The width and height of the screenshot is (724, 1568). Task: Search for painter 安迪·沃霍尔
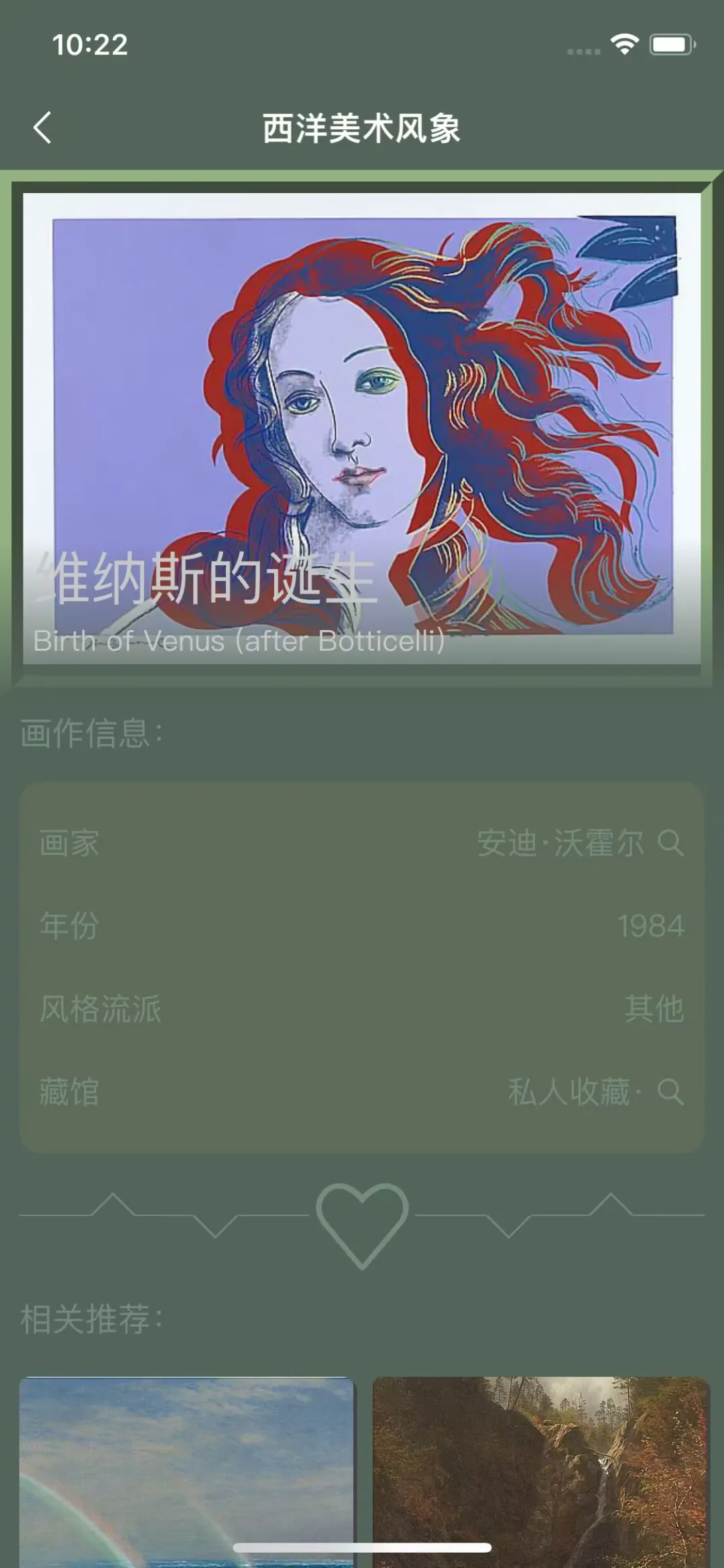670,842
